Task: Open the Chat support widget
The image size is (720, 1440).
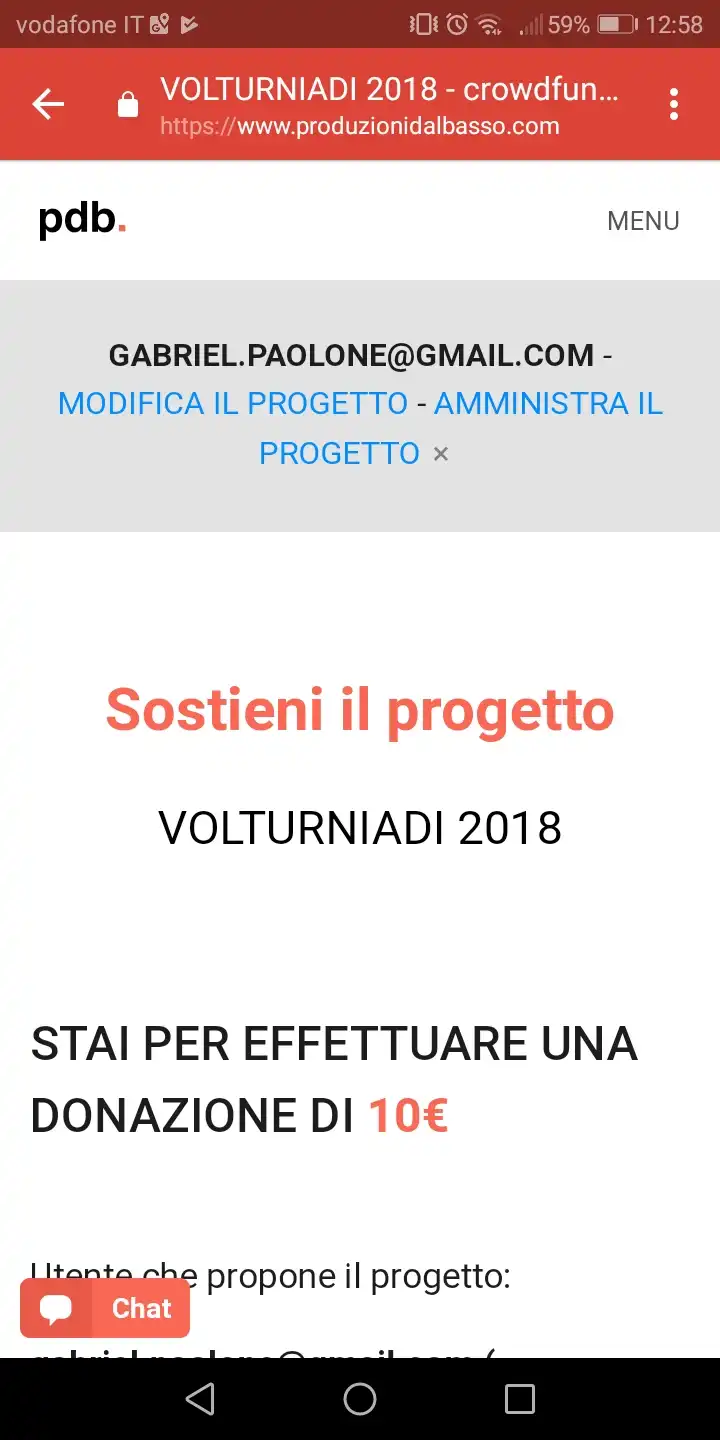Action: pyautogui.click(x=105, y=1308)
